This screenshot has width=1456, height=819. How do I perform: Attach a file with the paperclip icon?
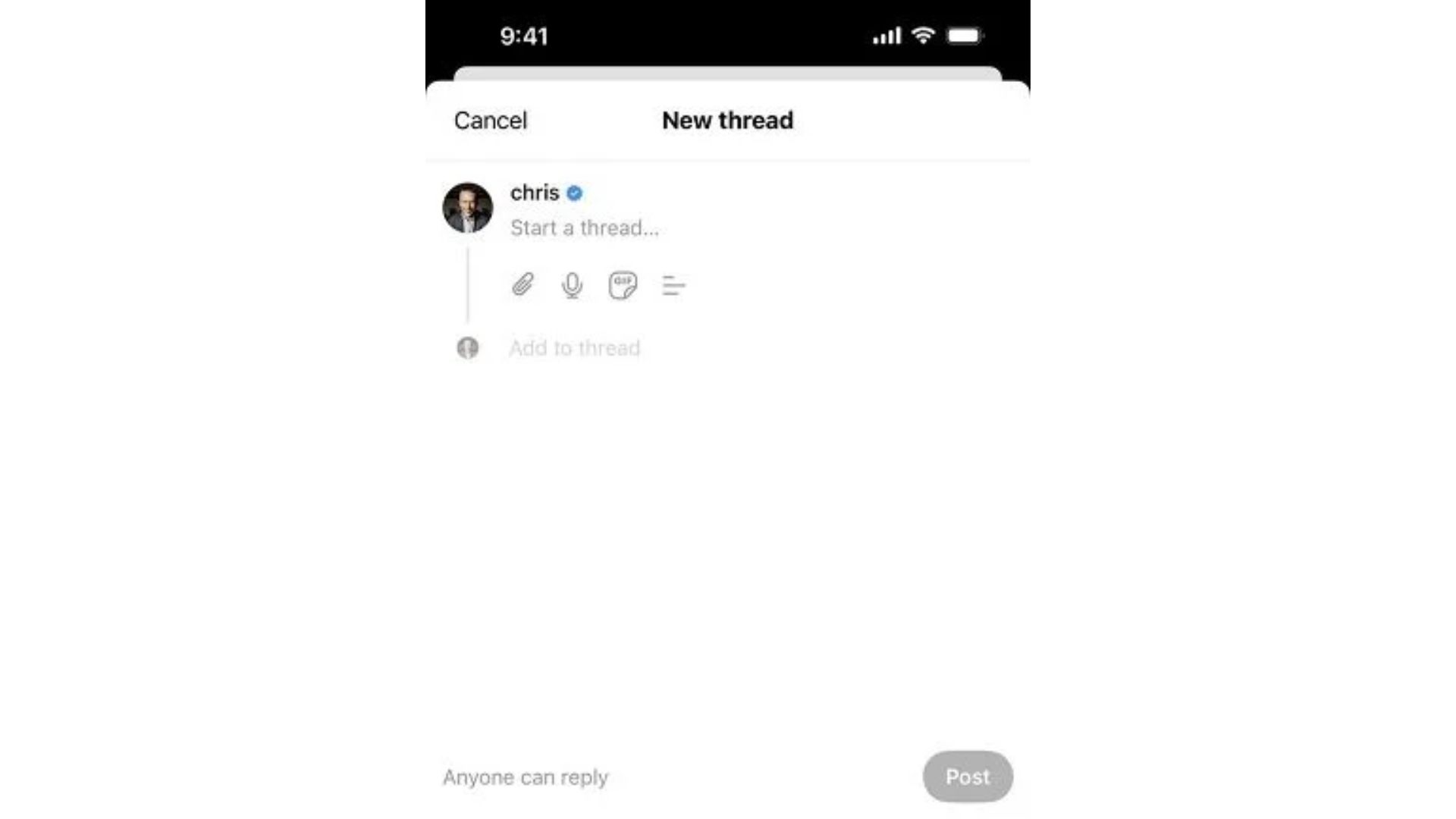point(522,285)
